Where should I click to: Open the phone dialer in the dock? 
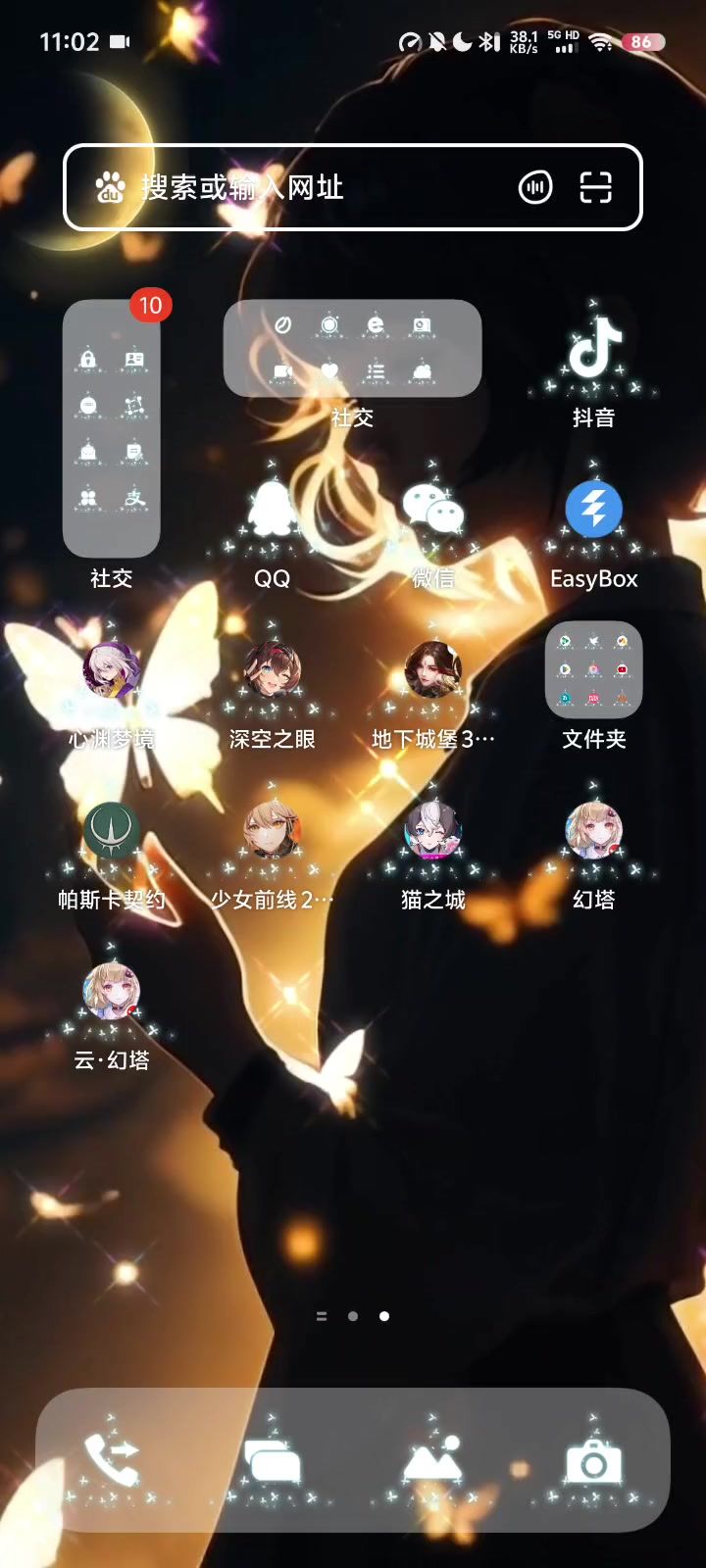pyautogui.click(x=111, y=1460)
